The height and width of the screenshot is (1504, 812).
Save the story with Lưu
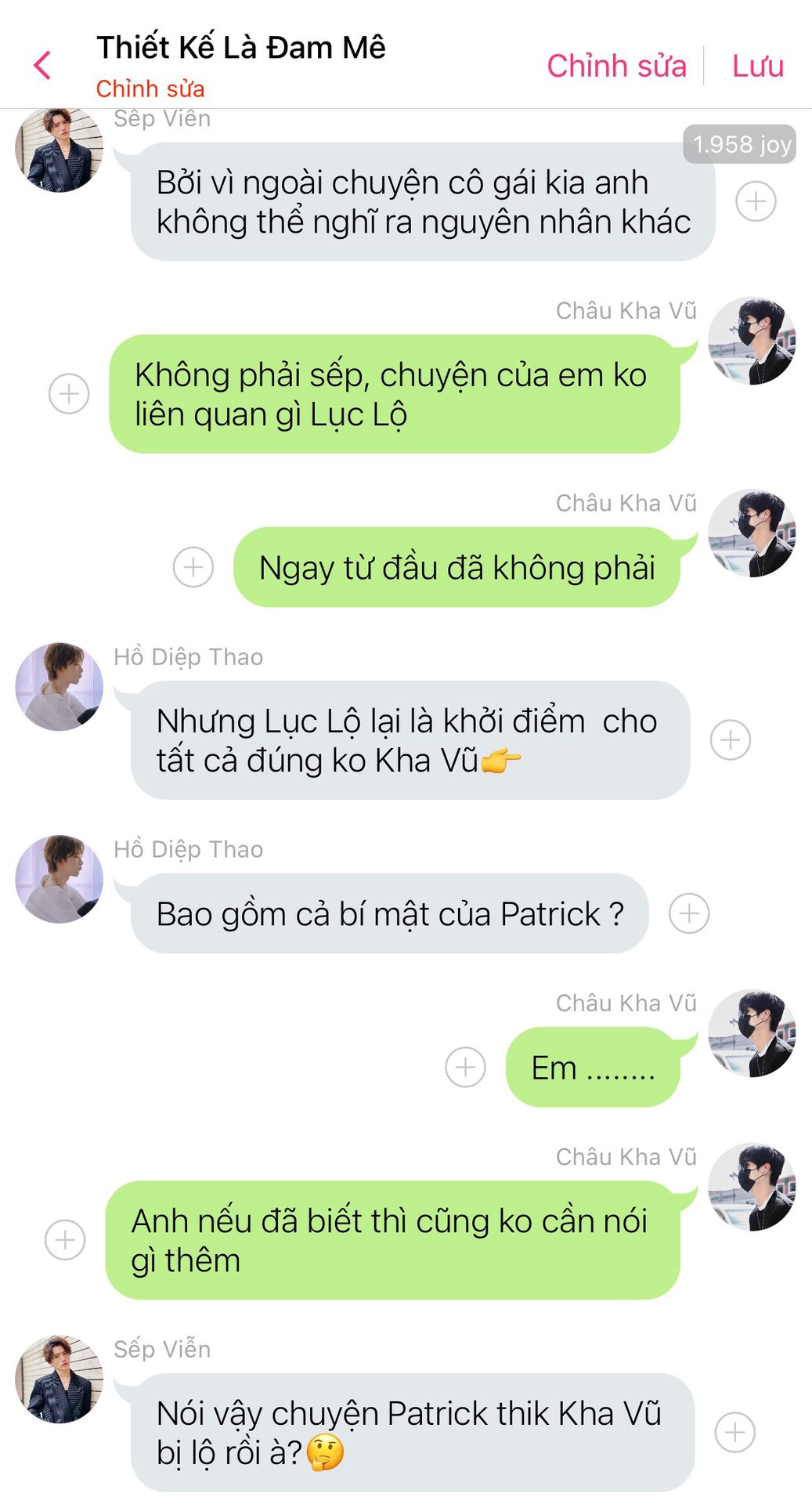point(757,67)
